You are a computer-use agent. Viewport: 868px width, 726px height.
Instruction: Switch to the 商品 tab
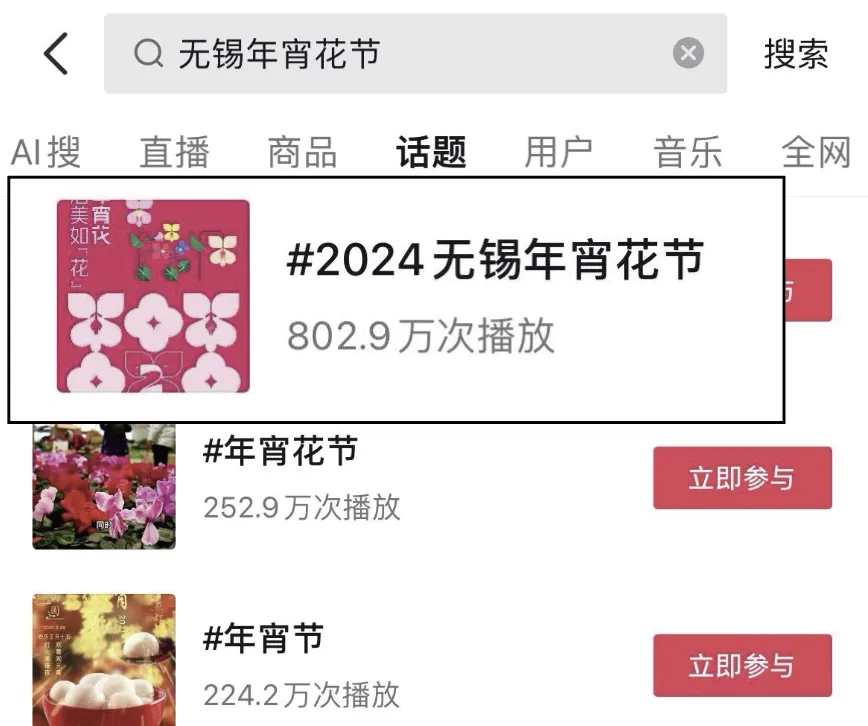(302, 152)
